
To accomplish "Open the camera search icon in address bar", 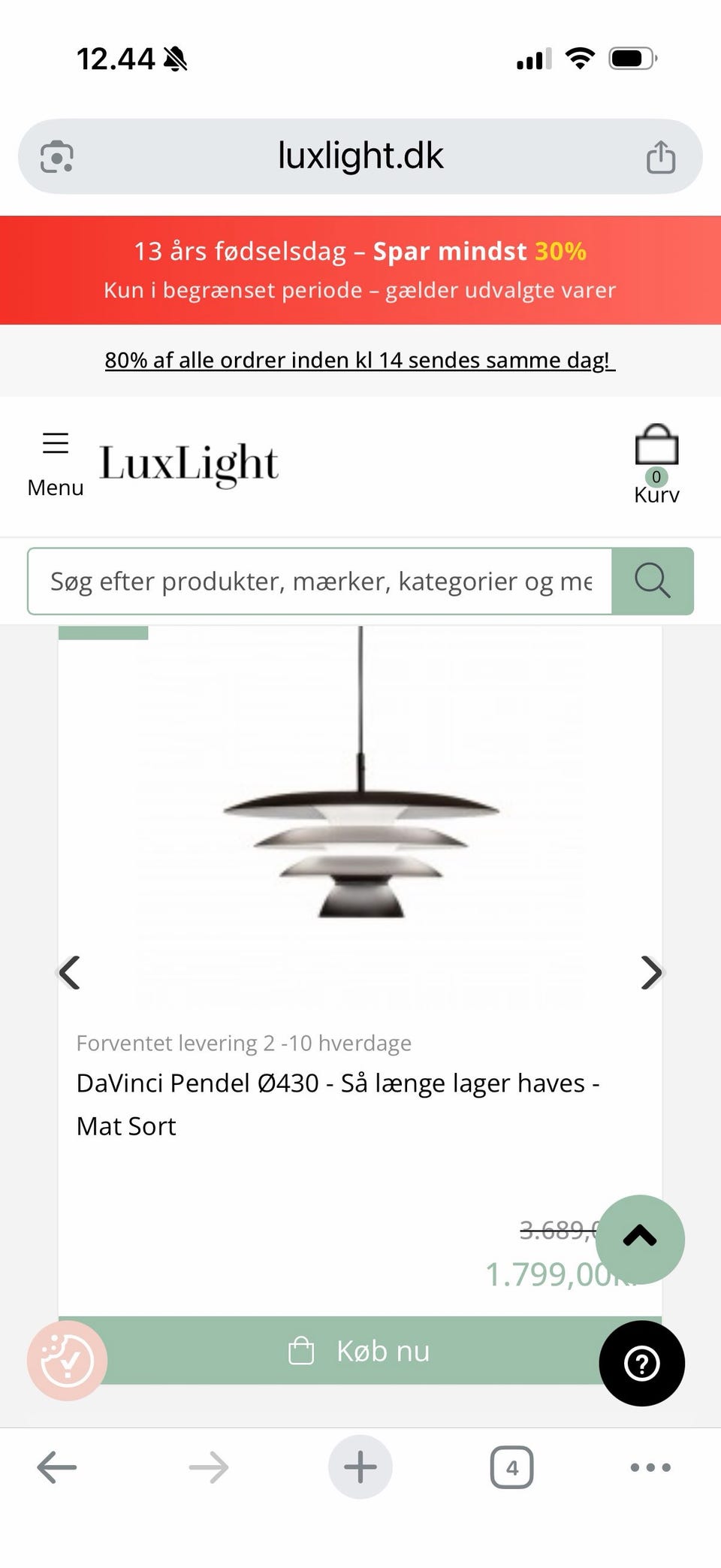I will click(56, 157).
